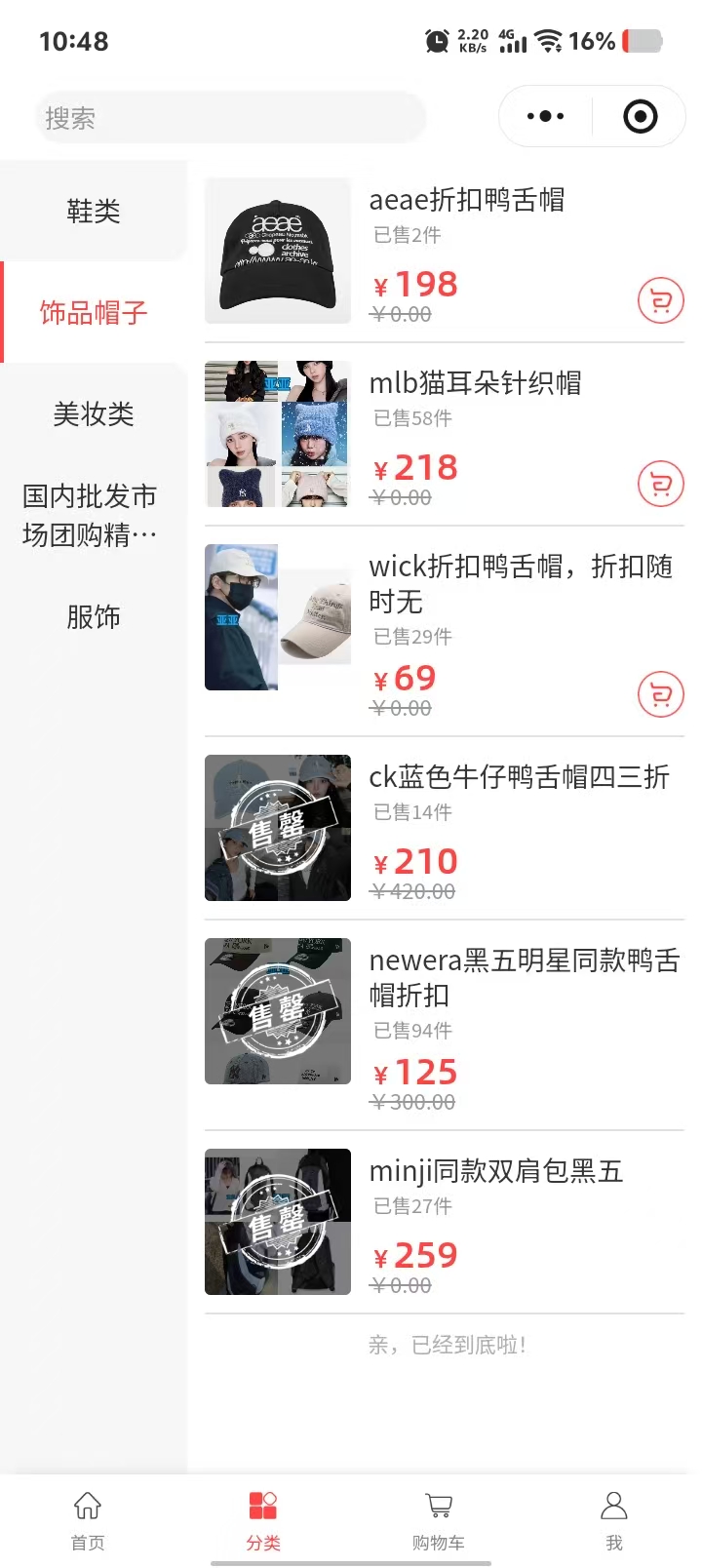Go to the 首页 home tab
The image size is (702, 1568).
pos(88,1519)
